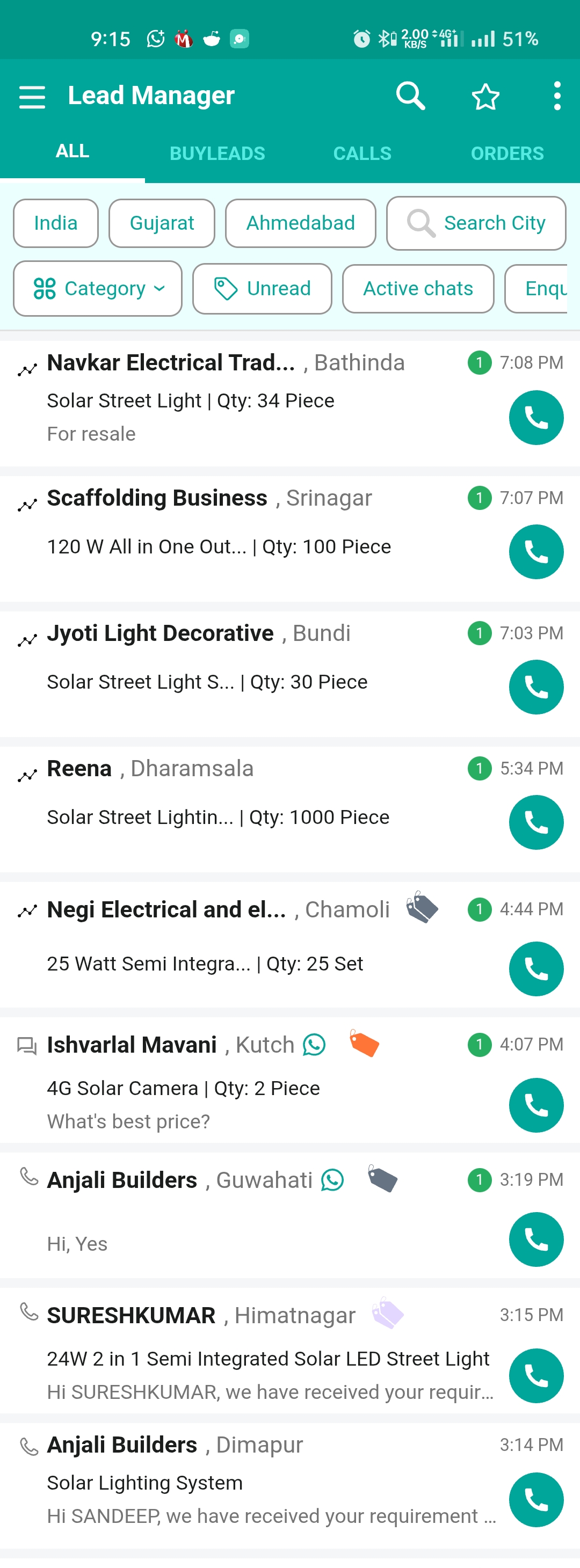Call Navkar Electrical Trad... from Bathinda

(x=535, y=418)
